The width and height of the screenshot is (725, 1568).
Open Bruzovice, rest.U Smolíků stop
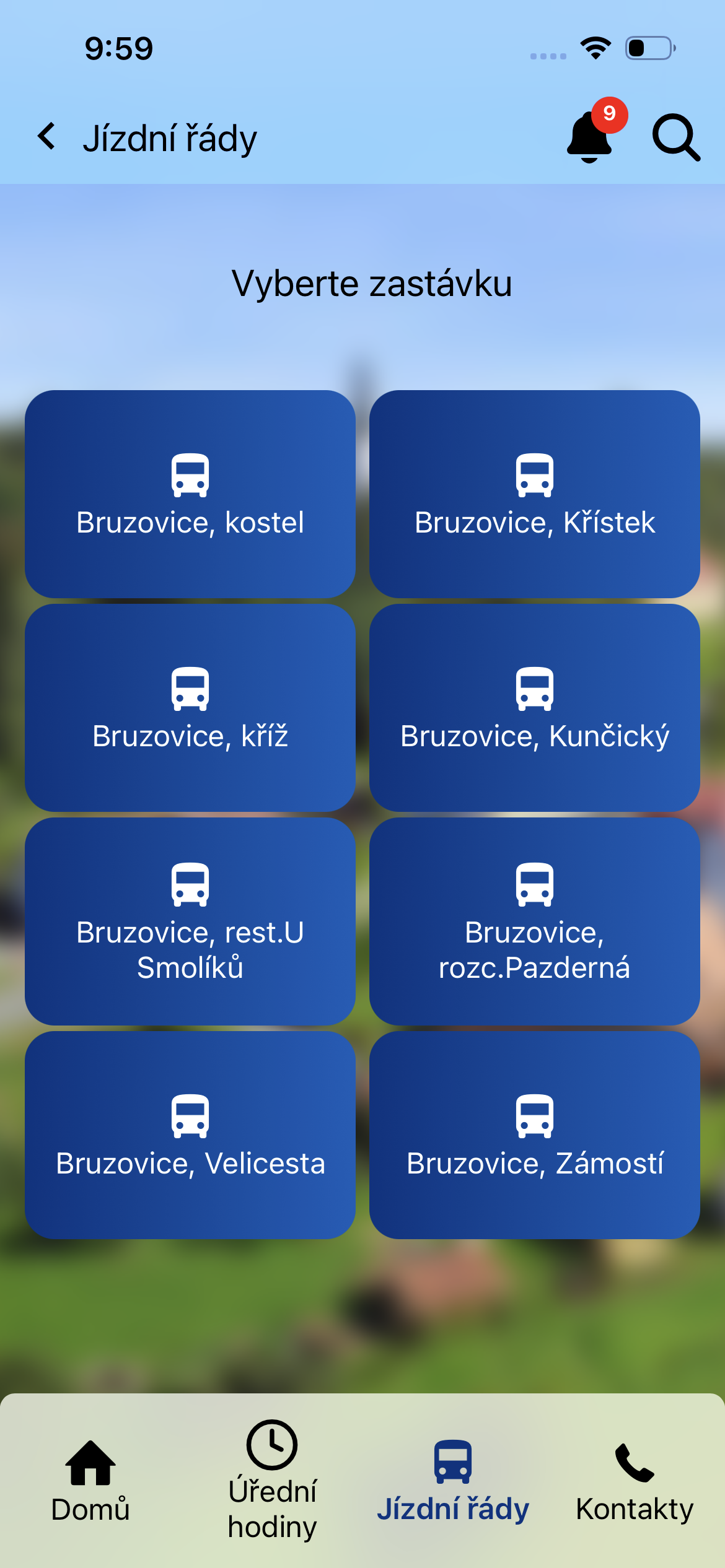190,921
